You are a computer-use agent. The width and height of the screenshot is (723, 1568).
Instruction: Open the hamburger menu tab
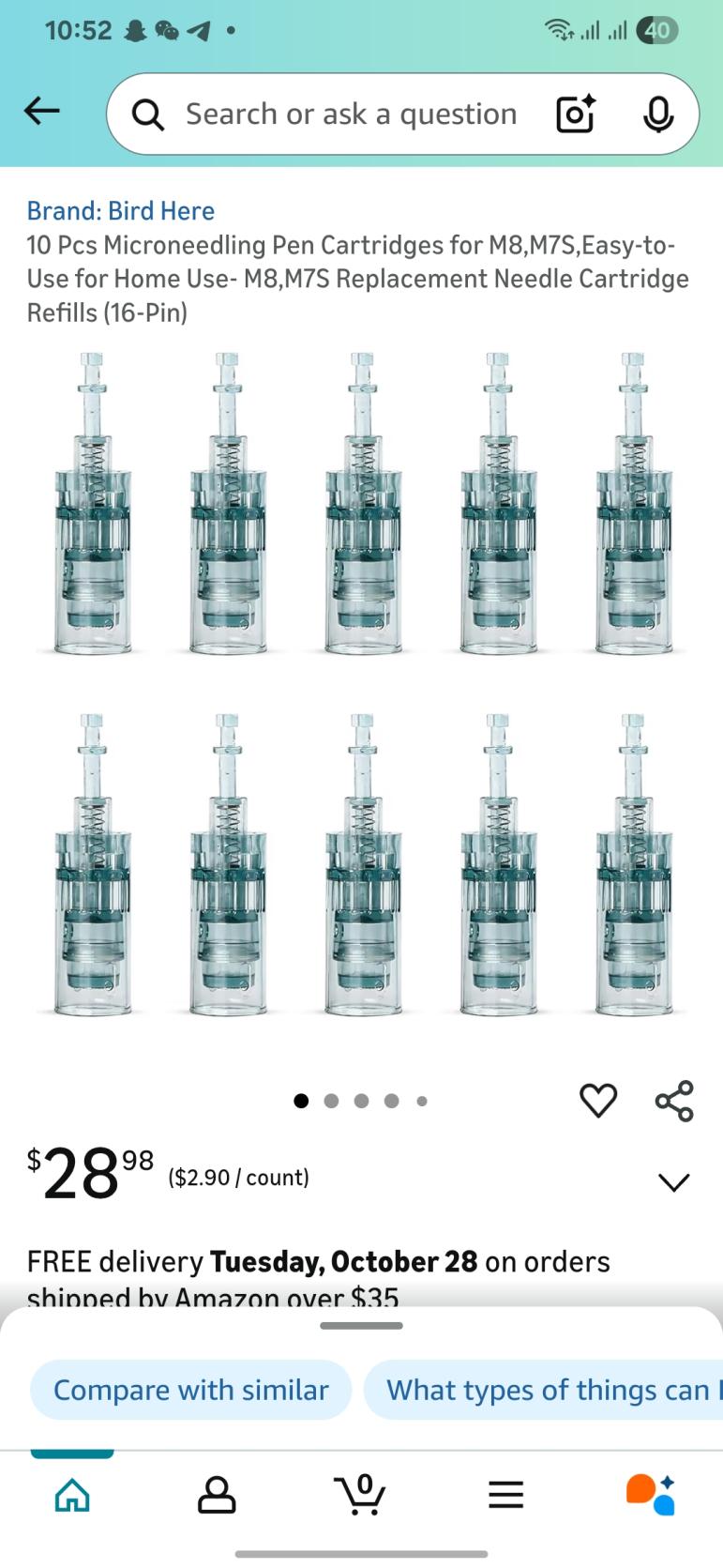505,1494
